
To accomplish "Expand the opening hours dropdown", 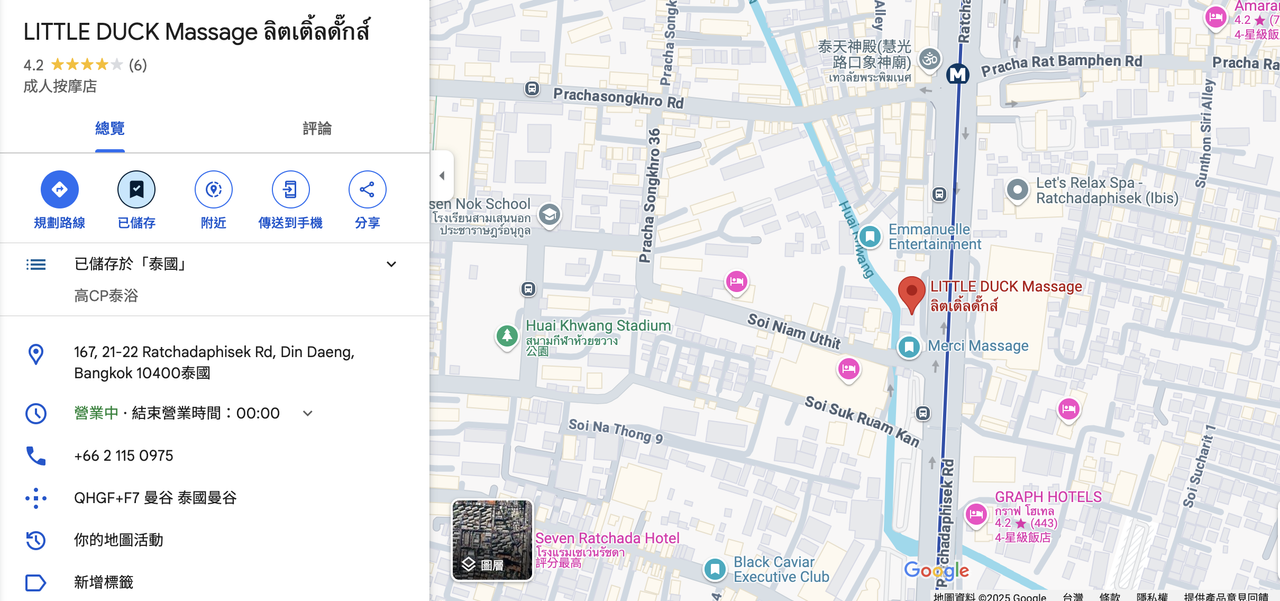I will tap(308, 413).
